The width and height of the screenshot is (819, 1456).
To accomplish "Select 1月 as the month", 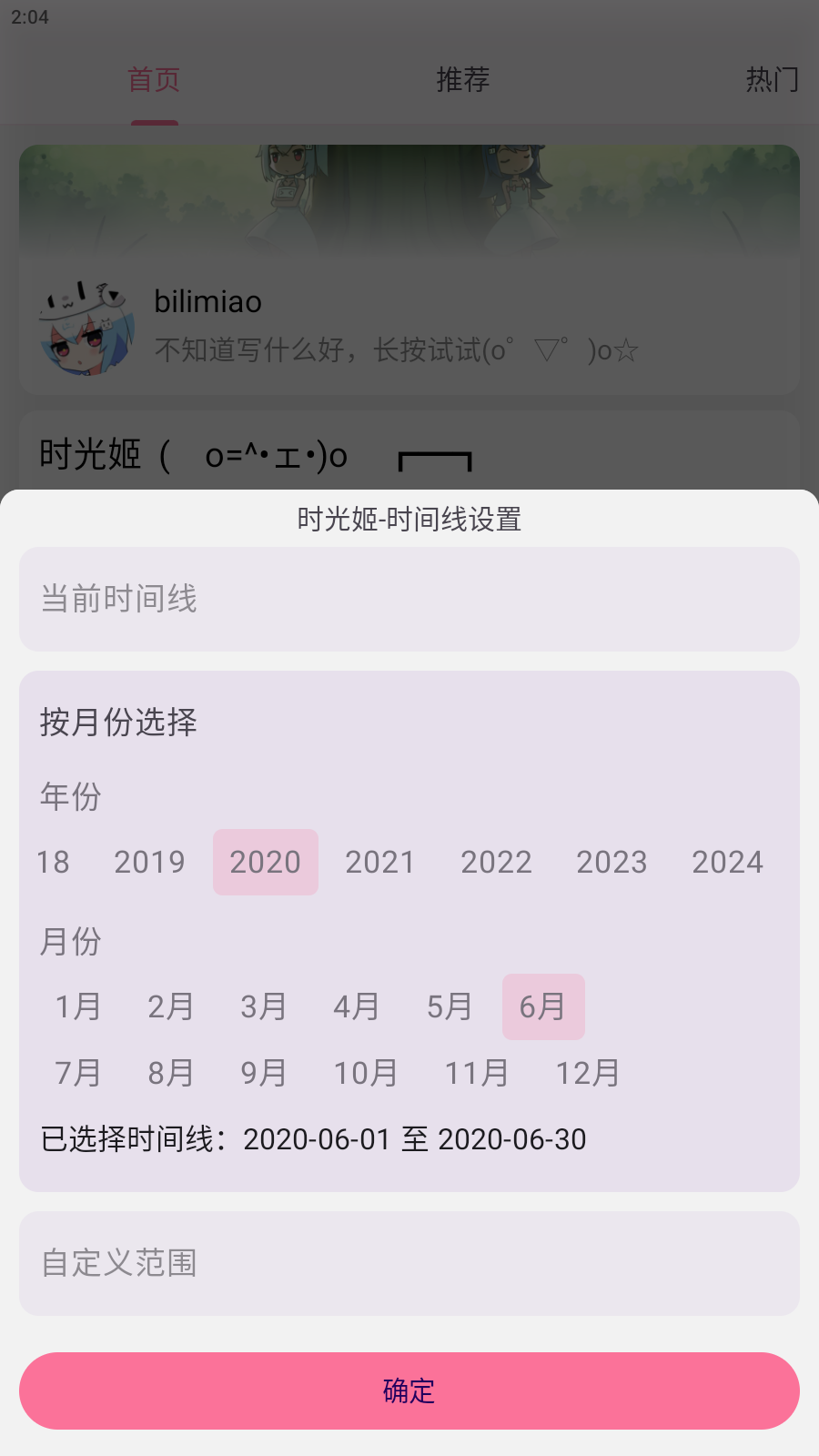I will coord(78,1006).
